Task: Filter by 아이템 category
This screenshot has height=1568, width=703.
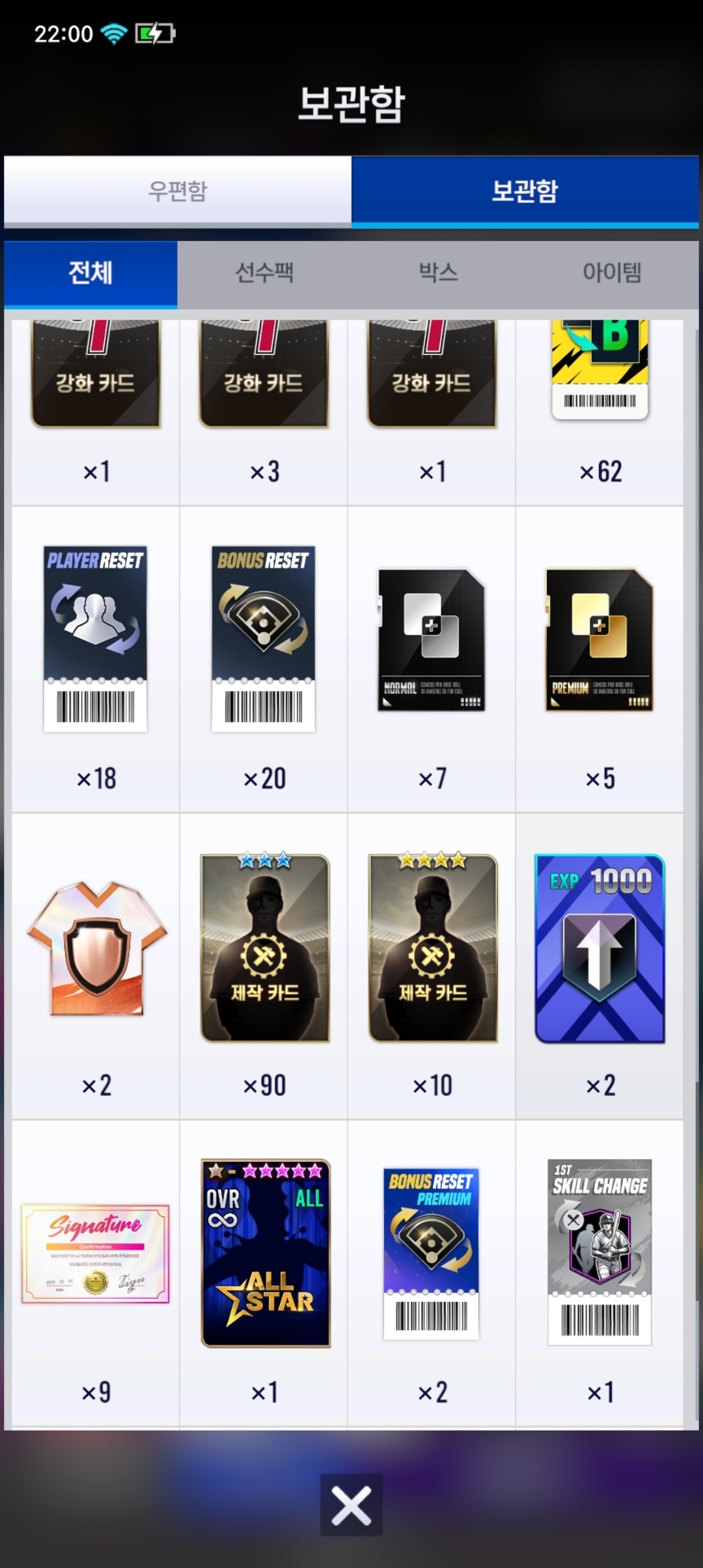Action: point(612,273)
